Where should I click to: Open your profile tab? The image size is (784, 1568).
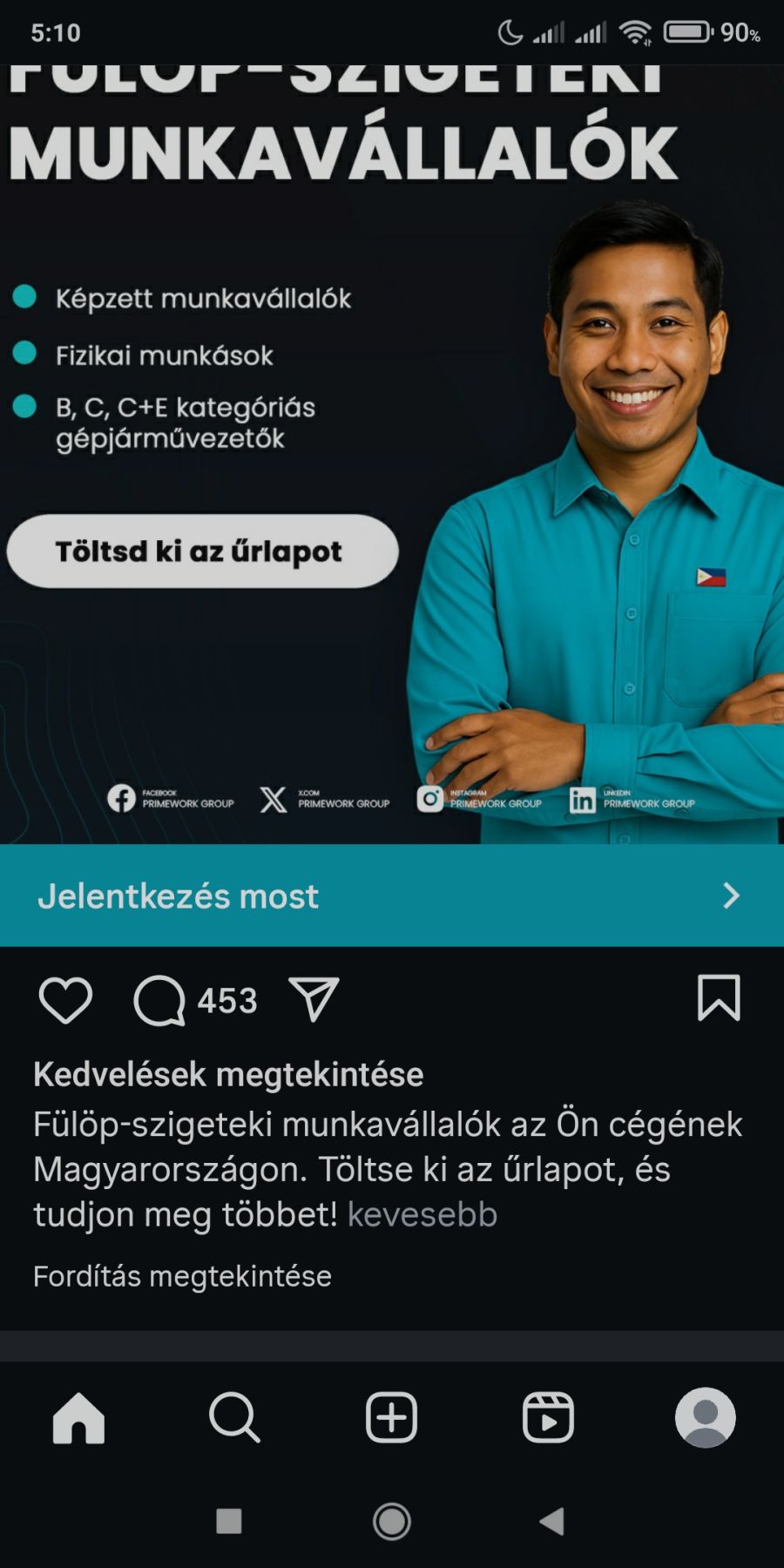[705, 1418]
